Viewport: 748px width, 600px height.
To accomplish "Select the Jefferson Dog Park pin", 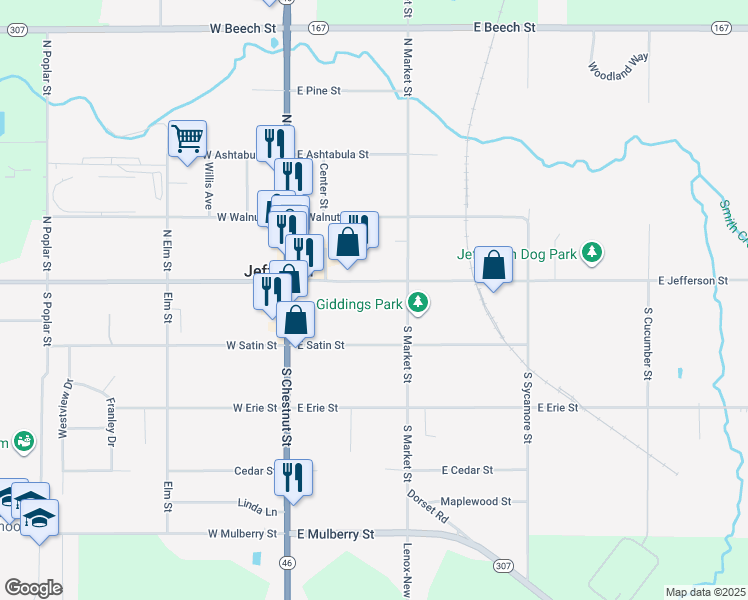I will pos(592,253).
